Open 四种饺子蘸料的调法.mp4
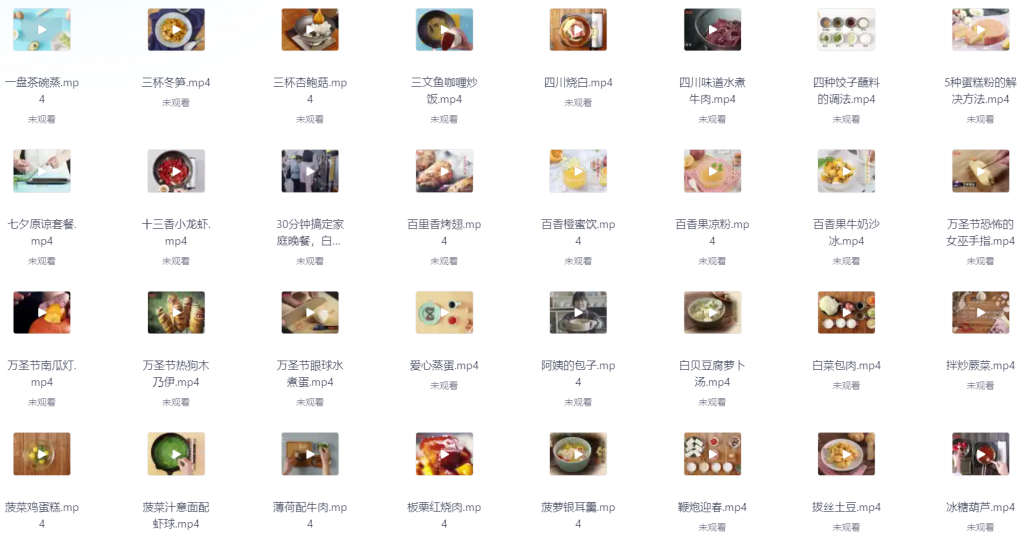The width and height of the screenshot is (1024, 535). point(846,30)
